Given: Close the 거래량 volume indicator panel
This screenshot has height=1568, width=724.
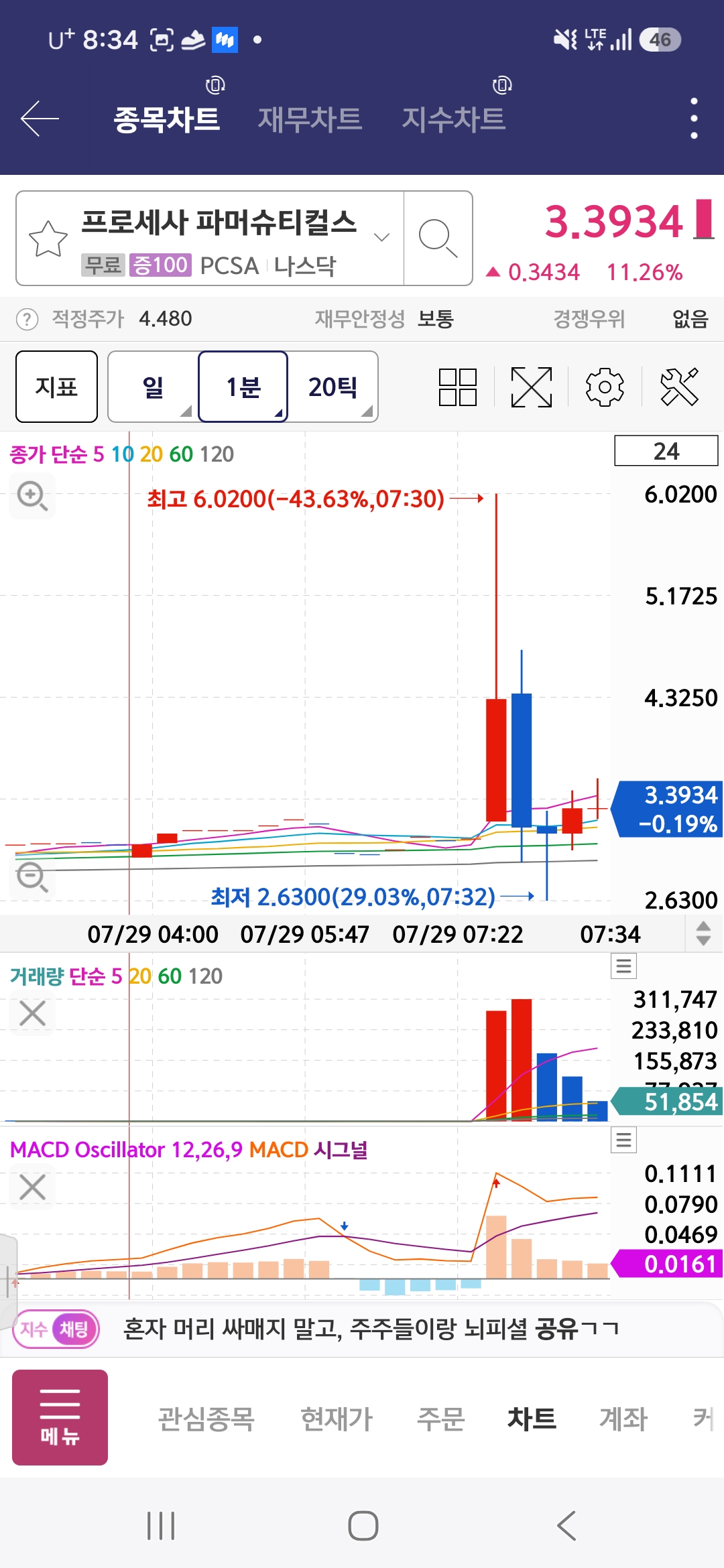Looking at the screenshot, I should 32,1013.
